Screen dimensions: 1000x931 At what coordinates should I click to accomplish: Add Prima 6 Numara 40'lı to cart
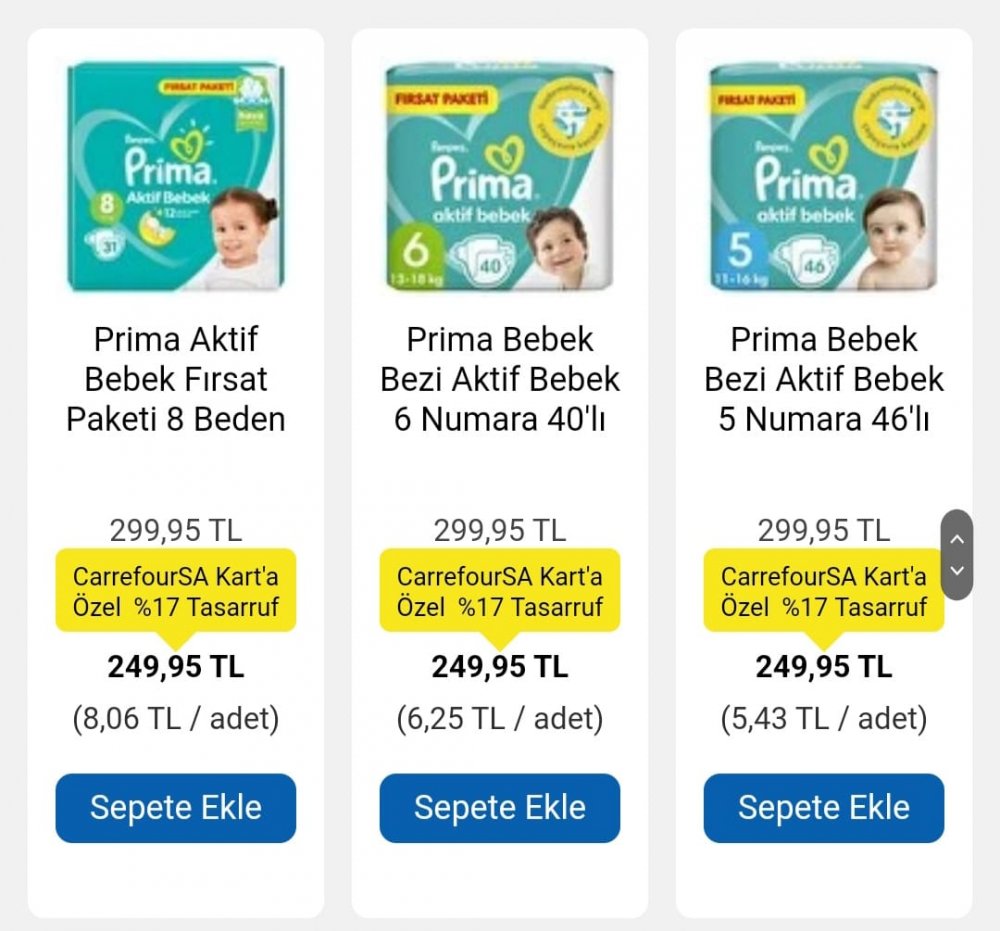(x=499, y=807)
